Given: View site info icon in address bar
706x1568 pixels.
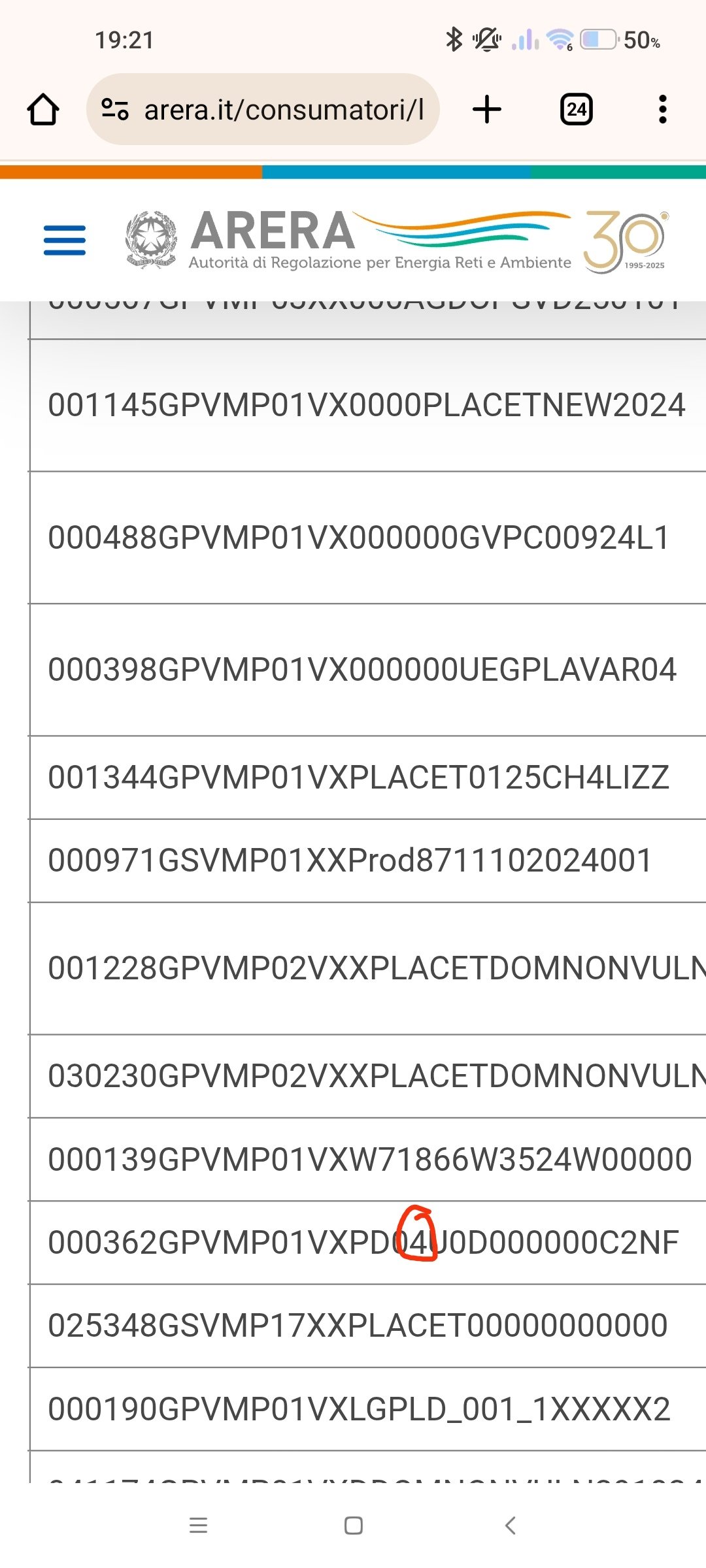Looking at the screenshot, I should point(115,110).
